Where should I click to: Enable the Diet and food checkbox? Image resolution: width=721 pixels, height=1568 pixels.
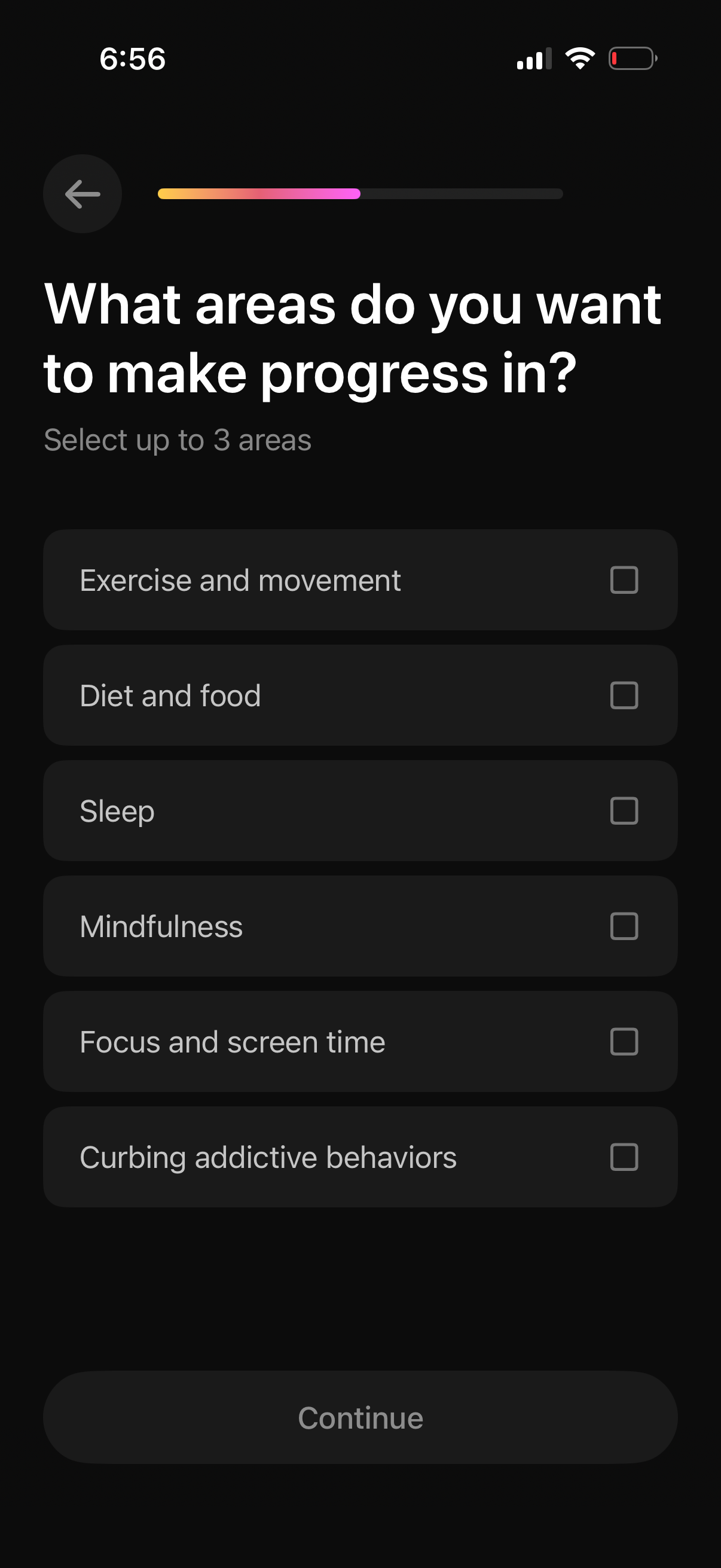(x=625, y=694)
